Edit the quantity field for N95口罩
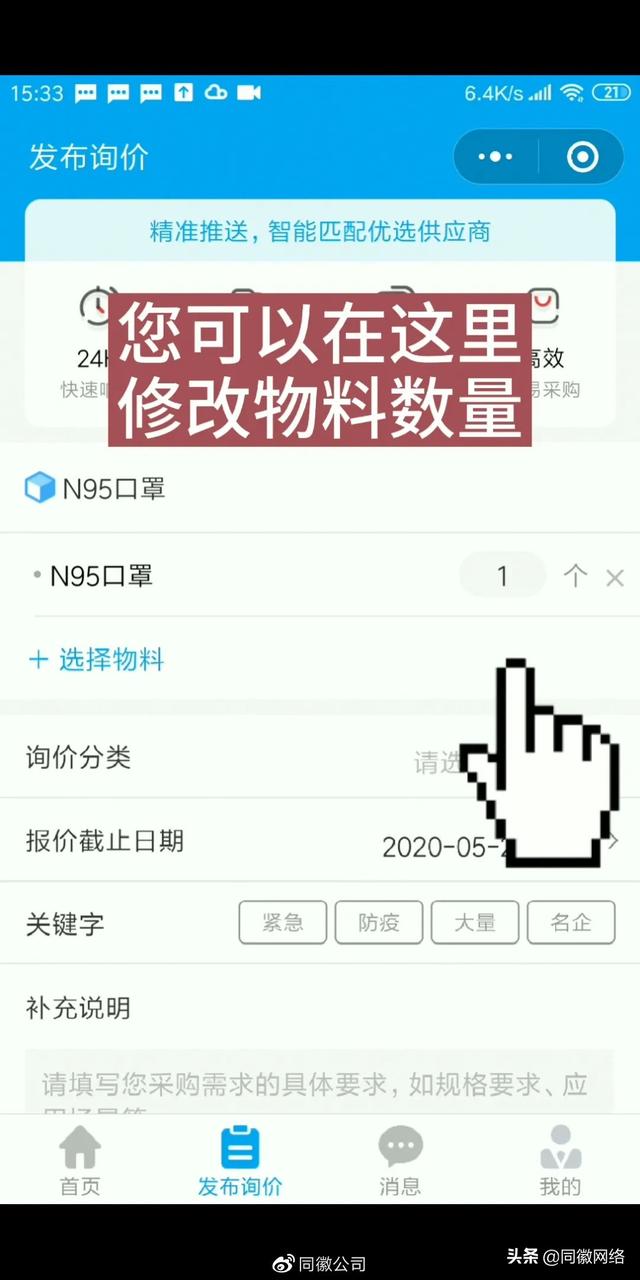The image size is (640, 1280). (502, 576)
